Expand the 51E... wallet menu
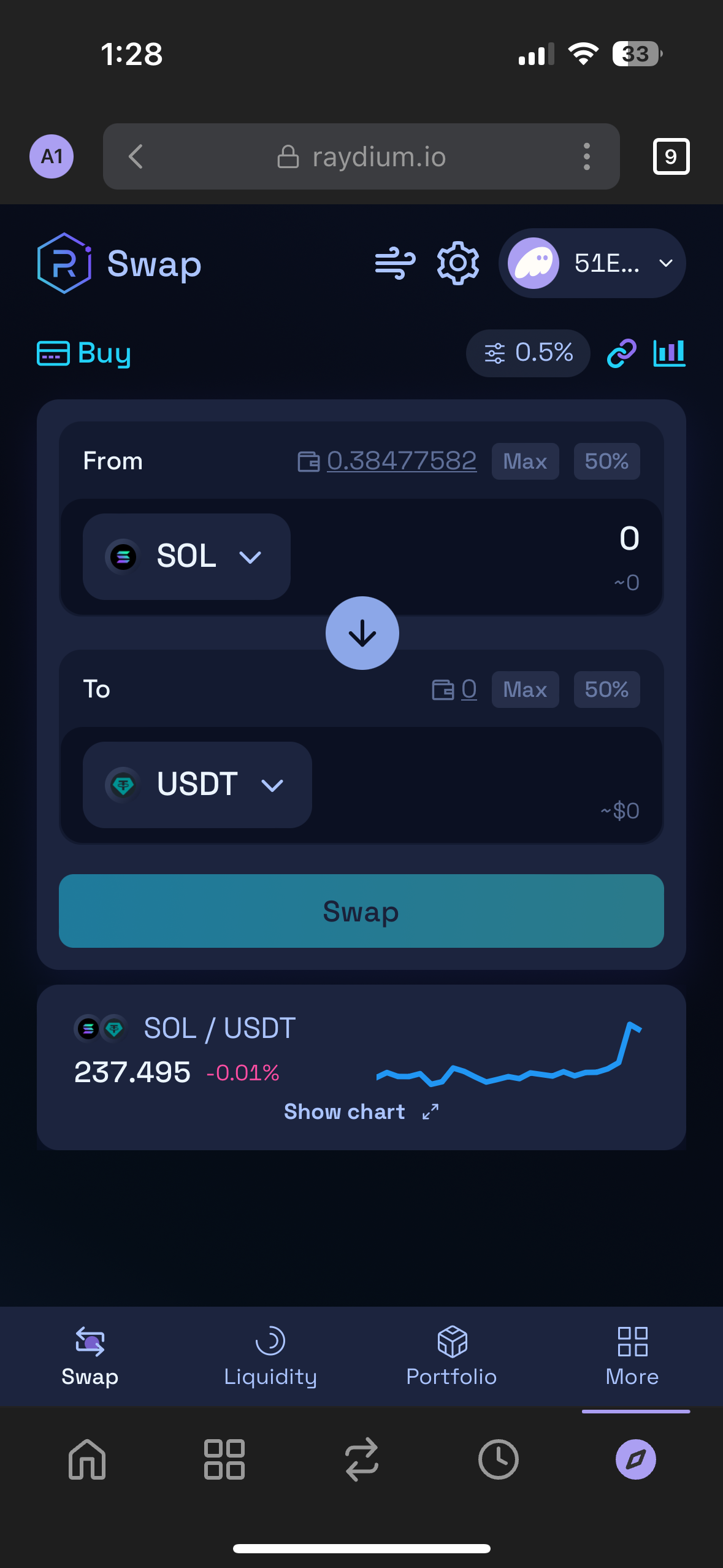The width and height of the screenshot is (723, 1568). point(592,263)
